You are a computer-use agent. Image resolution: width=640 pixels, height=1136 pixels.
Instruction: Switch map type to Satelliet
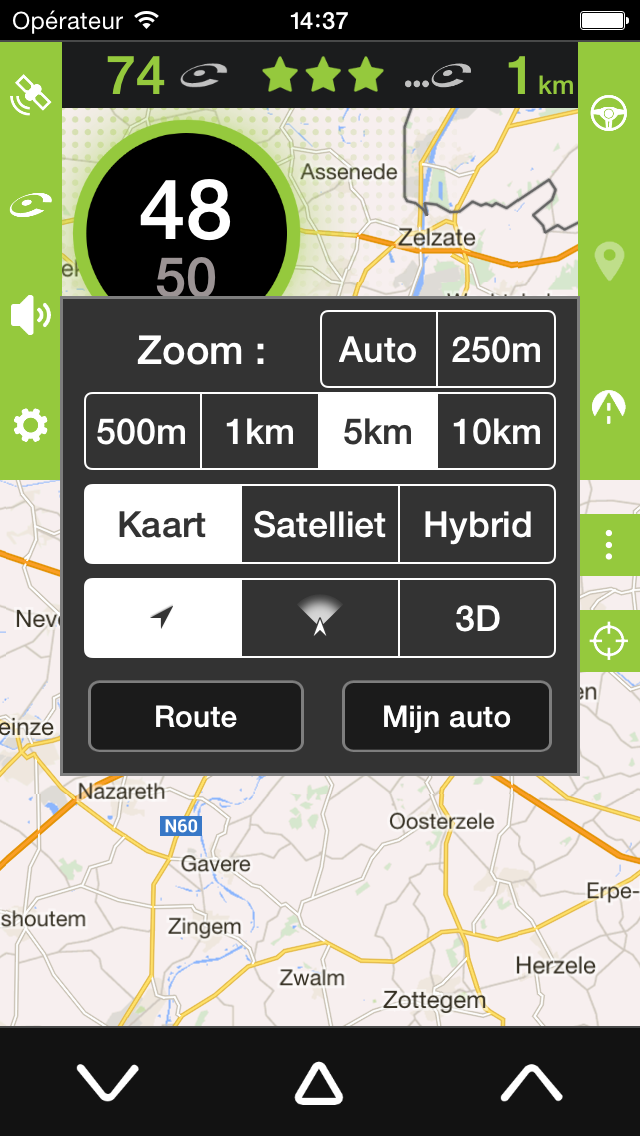pos(320,524)
